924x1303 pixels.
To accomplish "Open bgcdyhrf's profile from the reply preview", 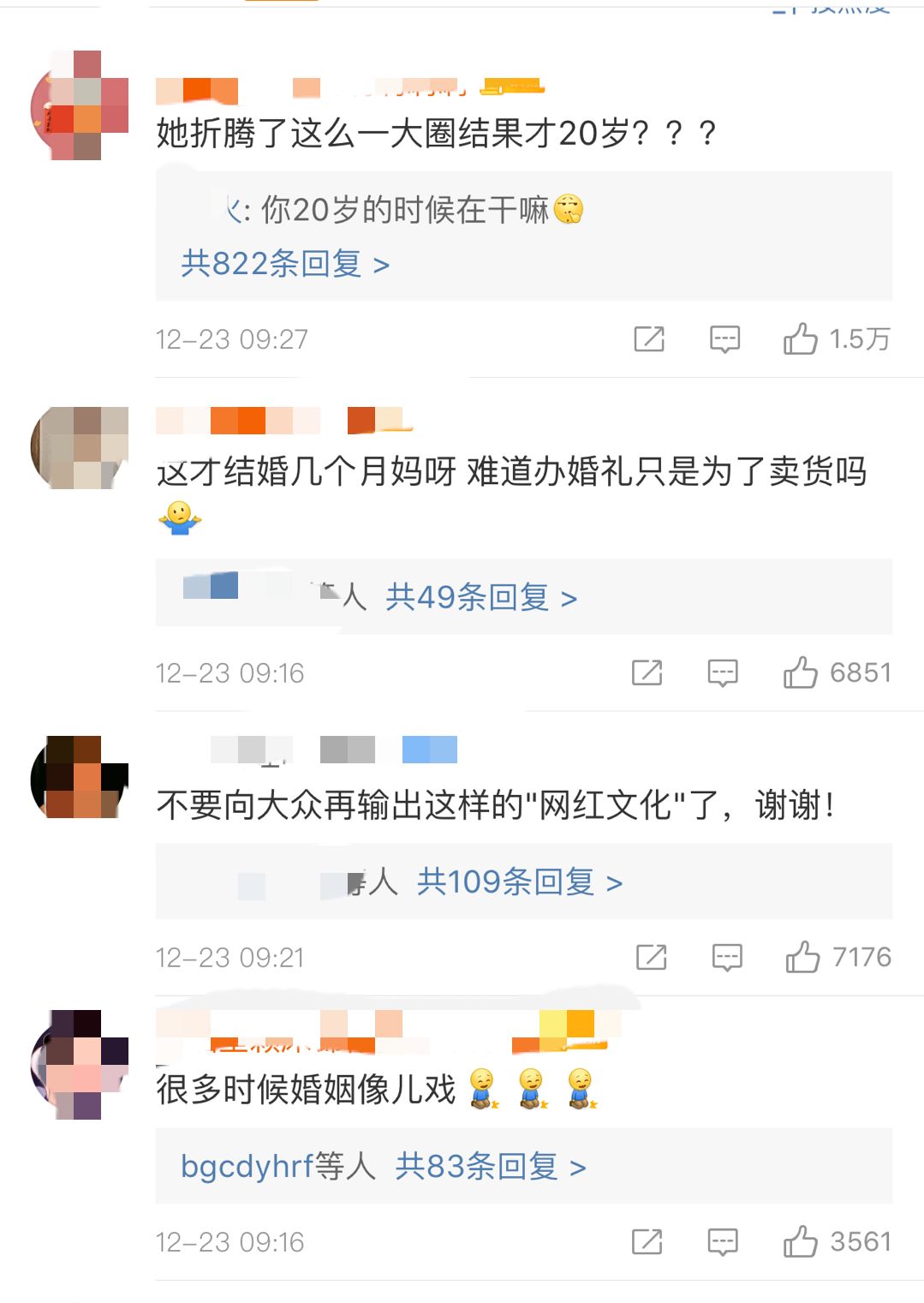I will pos(247,1167).
